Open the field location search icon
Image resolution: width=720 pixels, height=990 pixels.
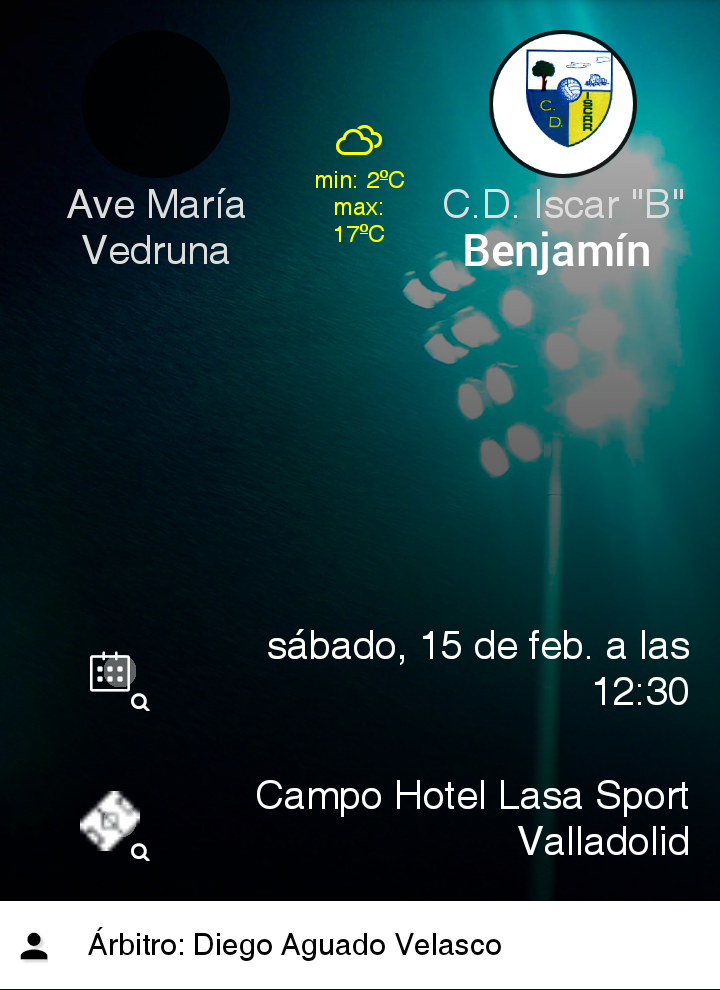(x=115, y=825)
